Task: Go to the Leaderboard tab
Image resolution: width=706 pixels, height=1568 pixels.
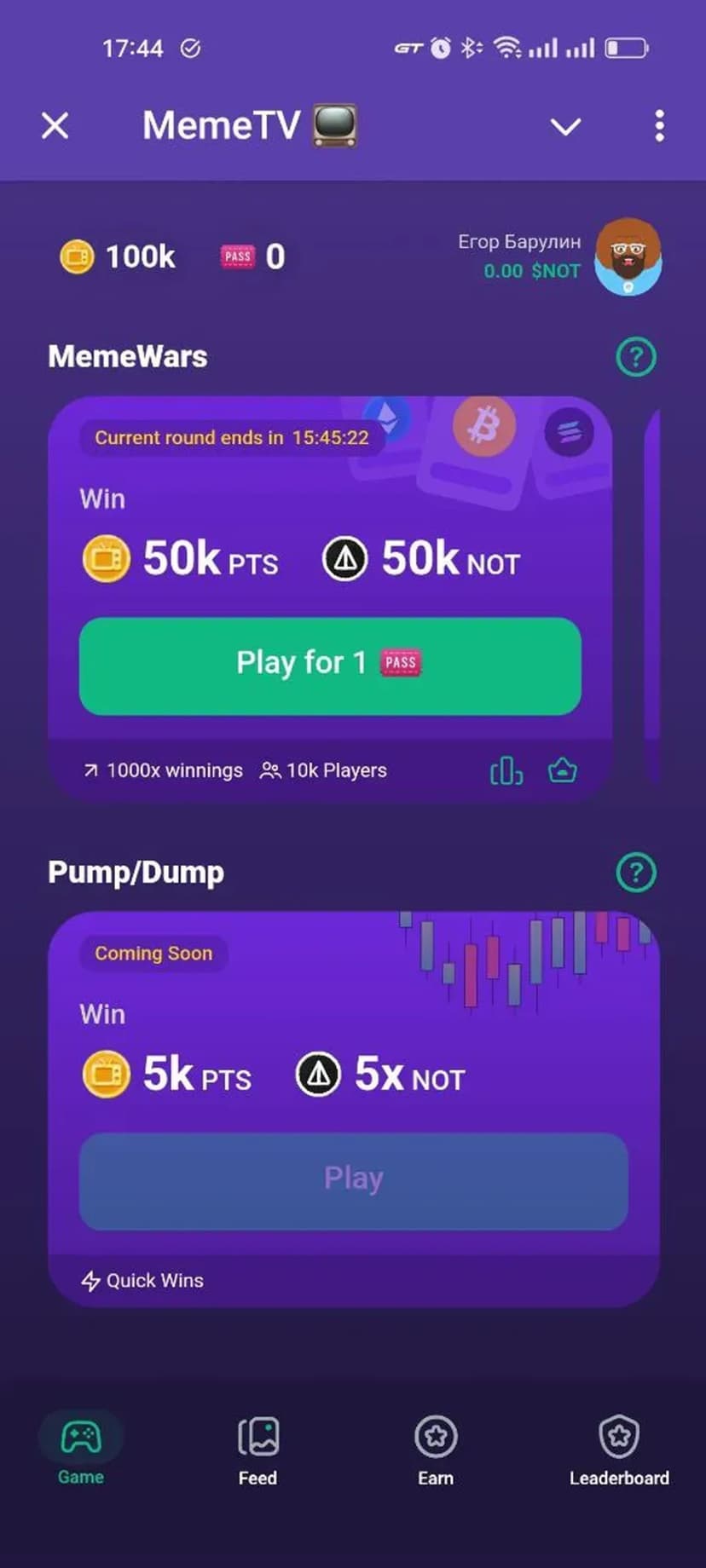Action: [x=619, y=1450]
